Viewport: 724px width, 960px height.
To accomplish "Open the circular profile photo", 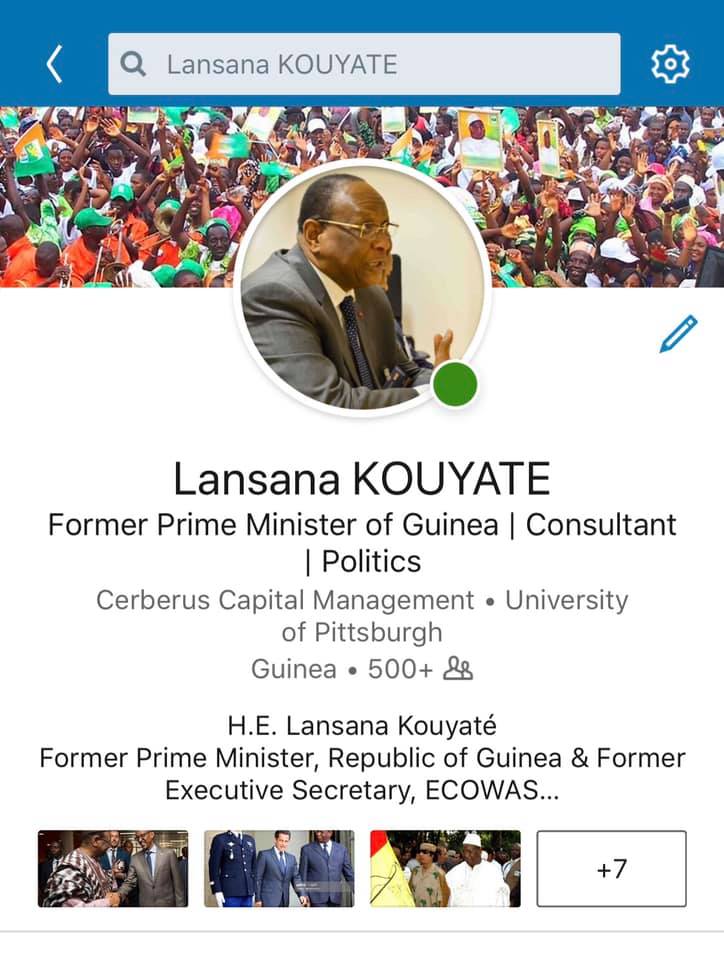I will (x=362, y=285).
